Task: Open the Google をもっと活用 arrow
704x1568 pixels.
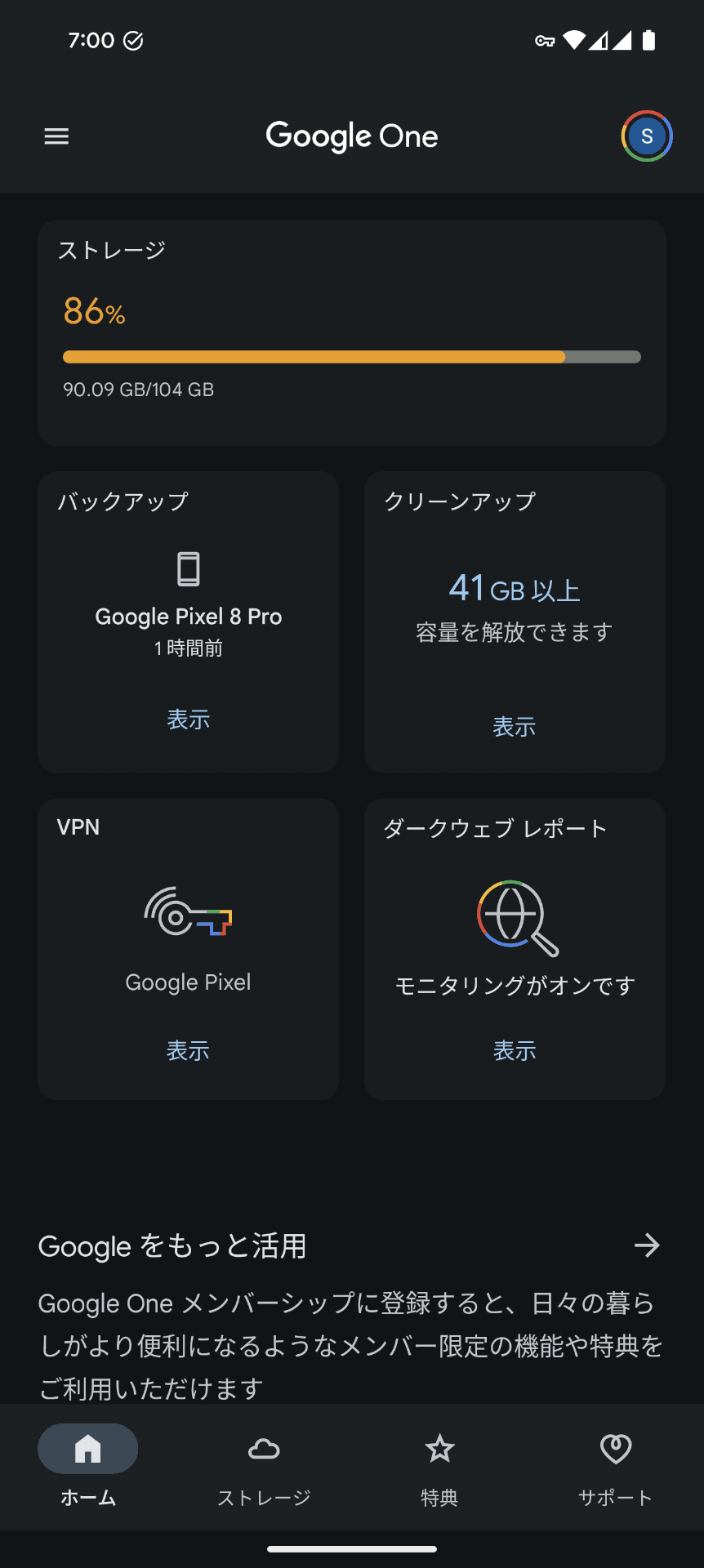Action: click(x=647, y=1245)
